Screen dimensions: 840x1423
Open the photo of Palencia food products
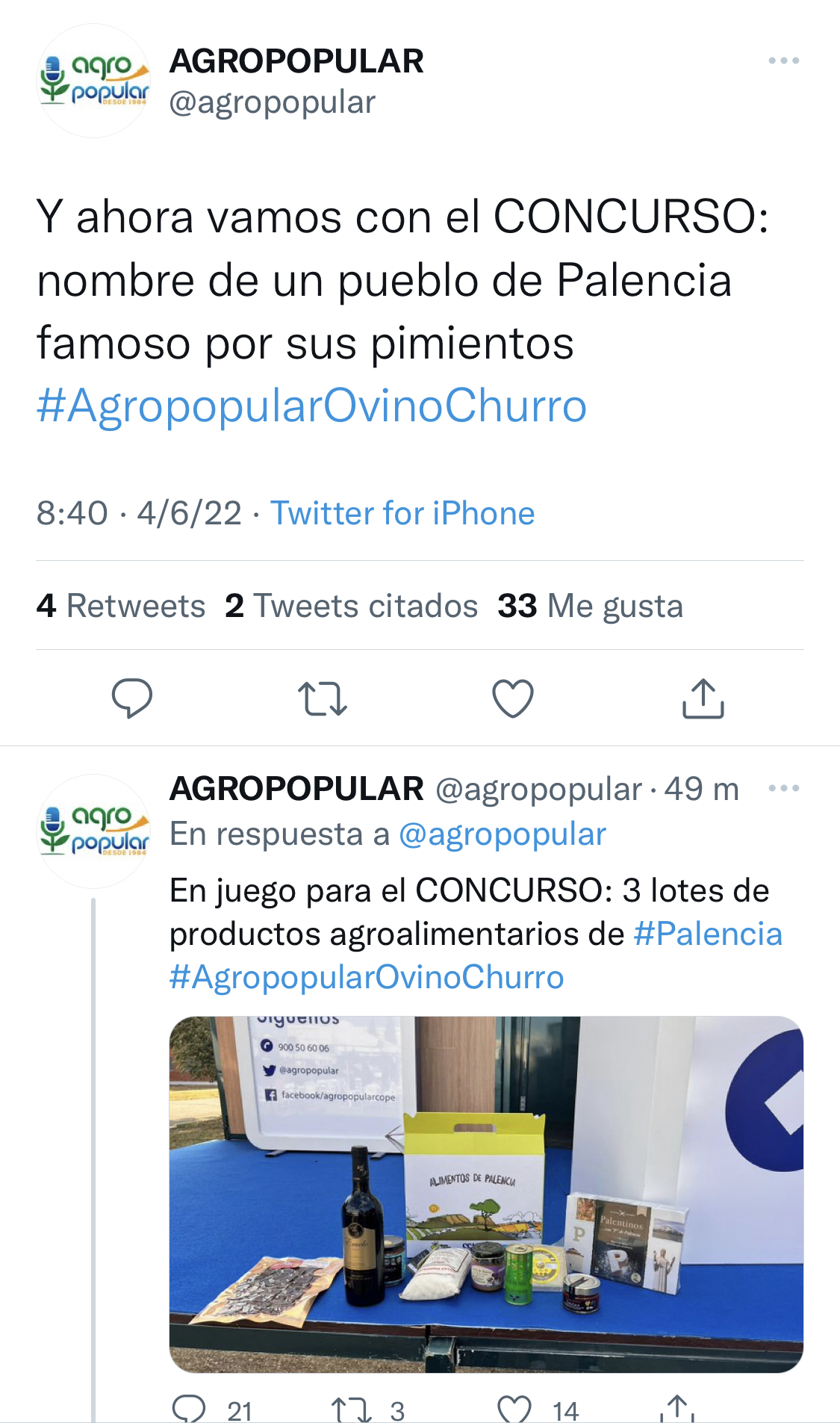tap(486, 1194)
